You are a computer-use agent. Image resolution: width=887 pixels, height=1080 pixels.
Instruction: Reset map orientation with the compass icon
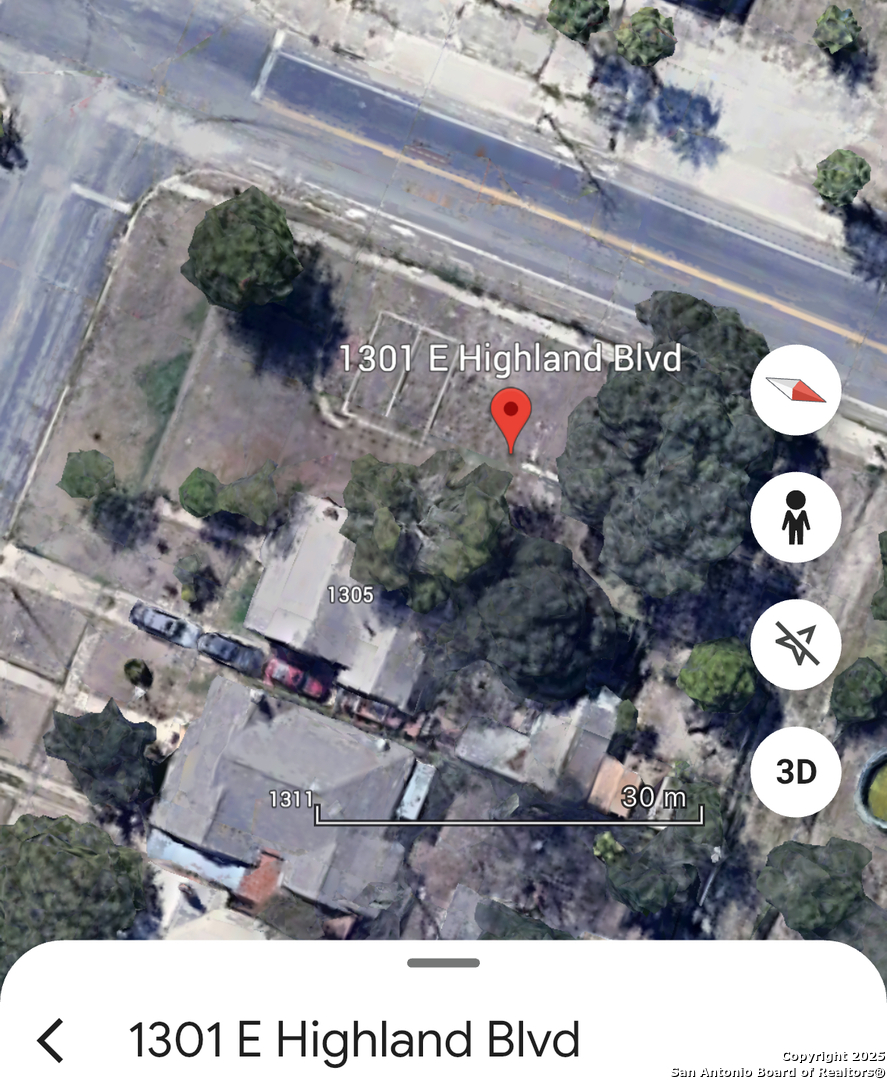(795, 390)
